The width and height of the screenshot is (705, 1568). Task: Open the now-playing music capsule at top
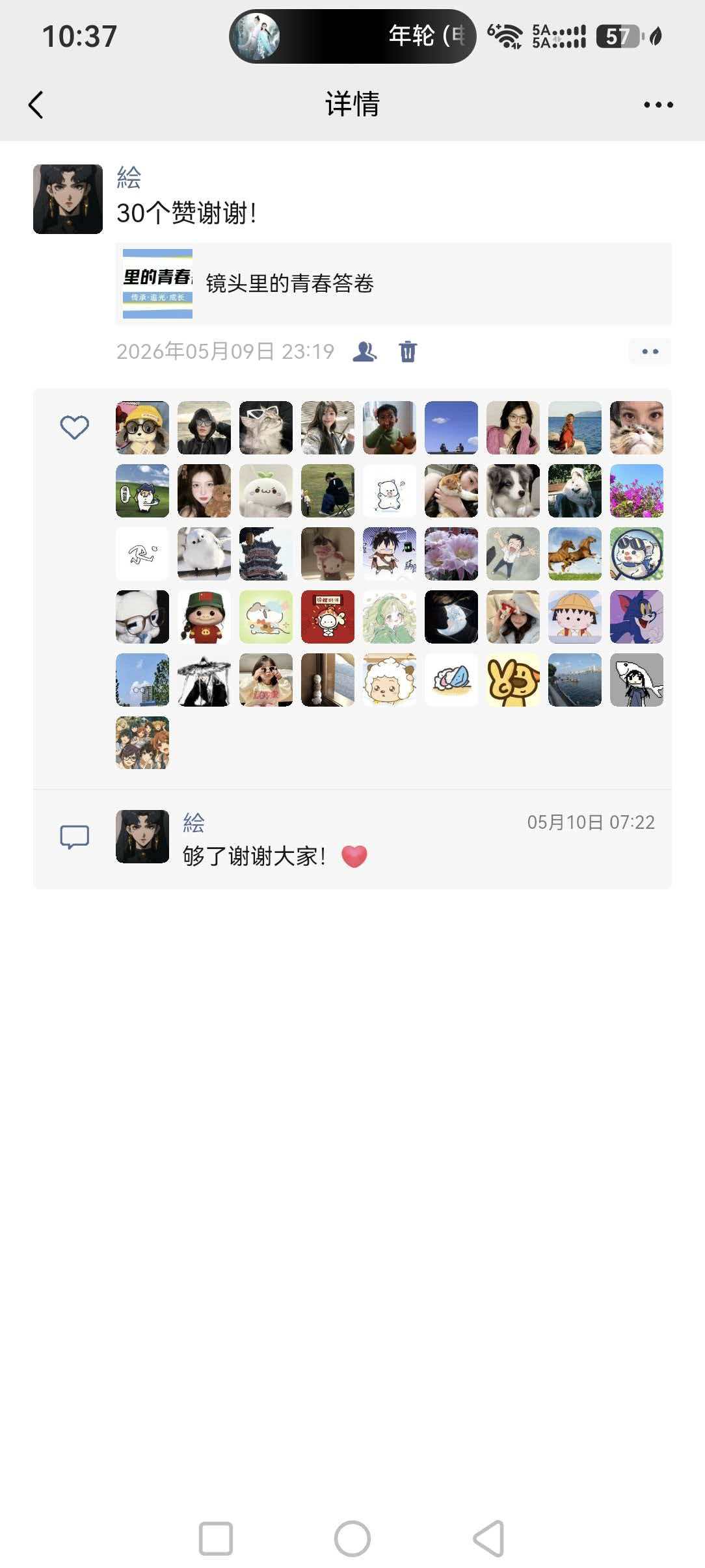352,36
